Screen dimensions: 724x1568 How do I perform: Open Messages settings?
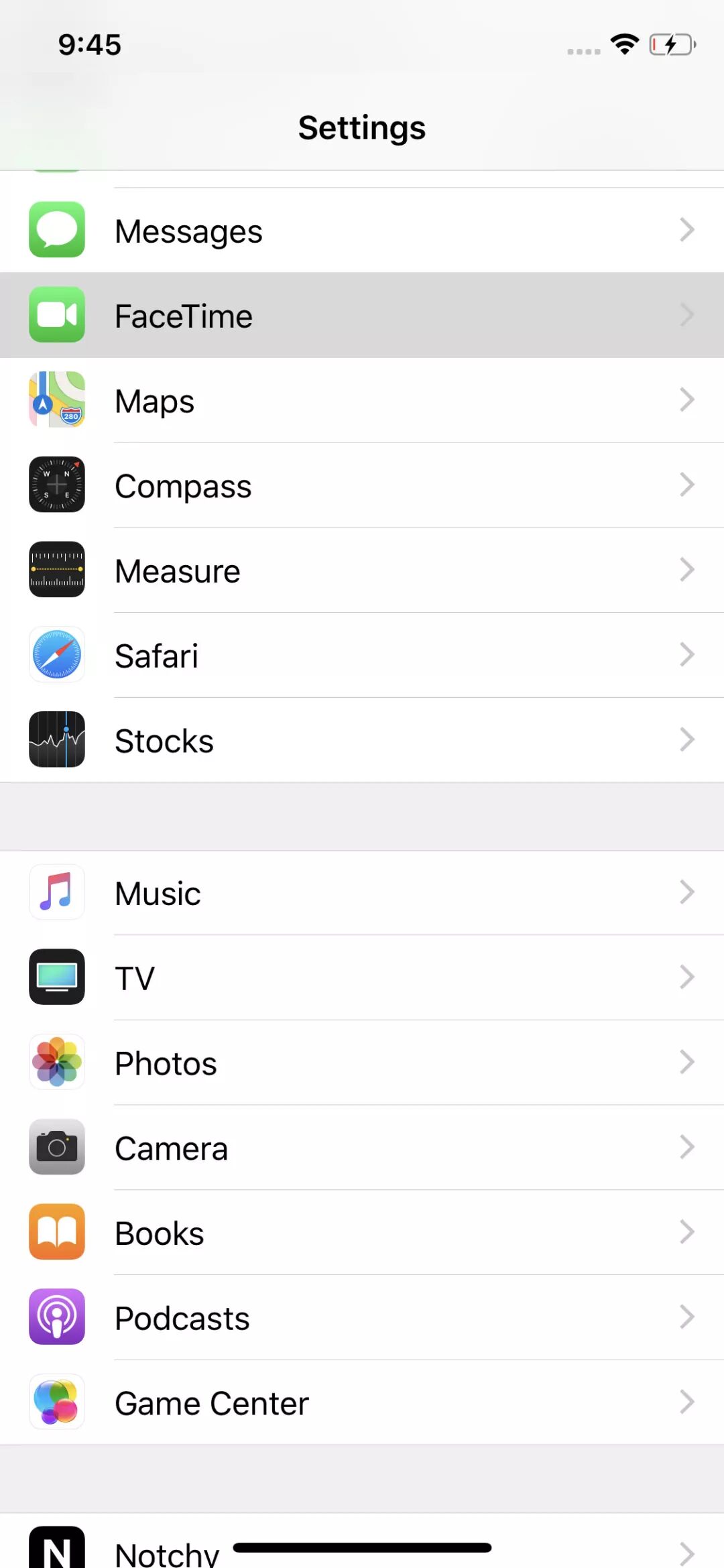[x=362, y=231]
